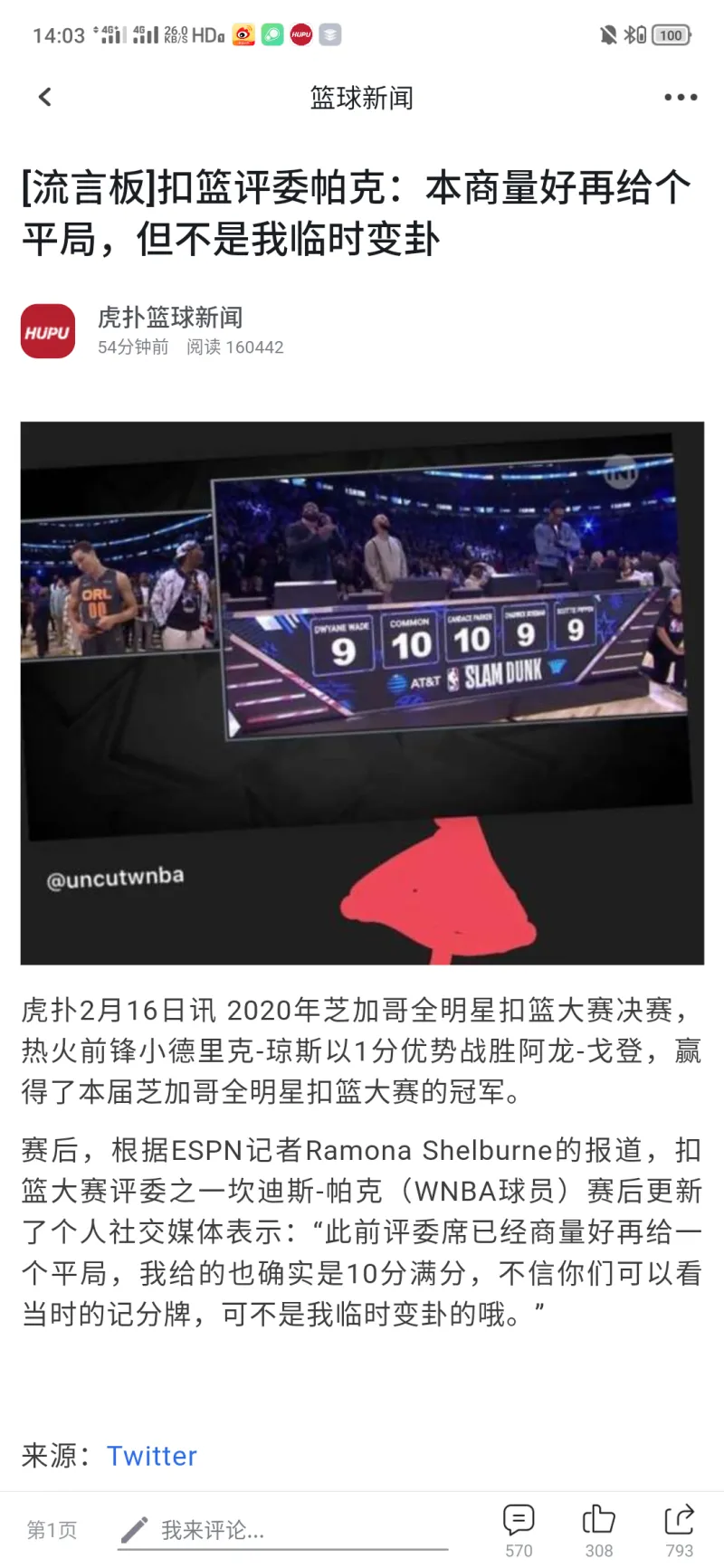Image resolution: width=724 pixels, height=1568 pixels.
Task: Open the 第1页 page selector
Action: (52, 1530)
